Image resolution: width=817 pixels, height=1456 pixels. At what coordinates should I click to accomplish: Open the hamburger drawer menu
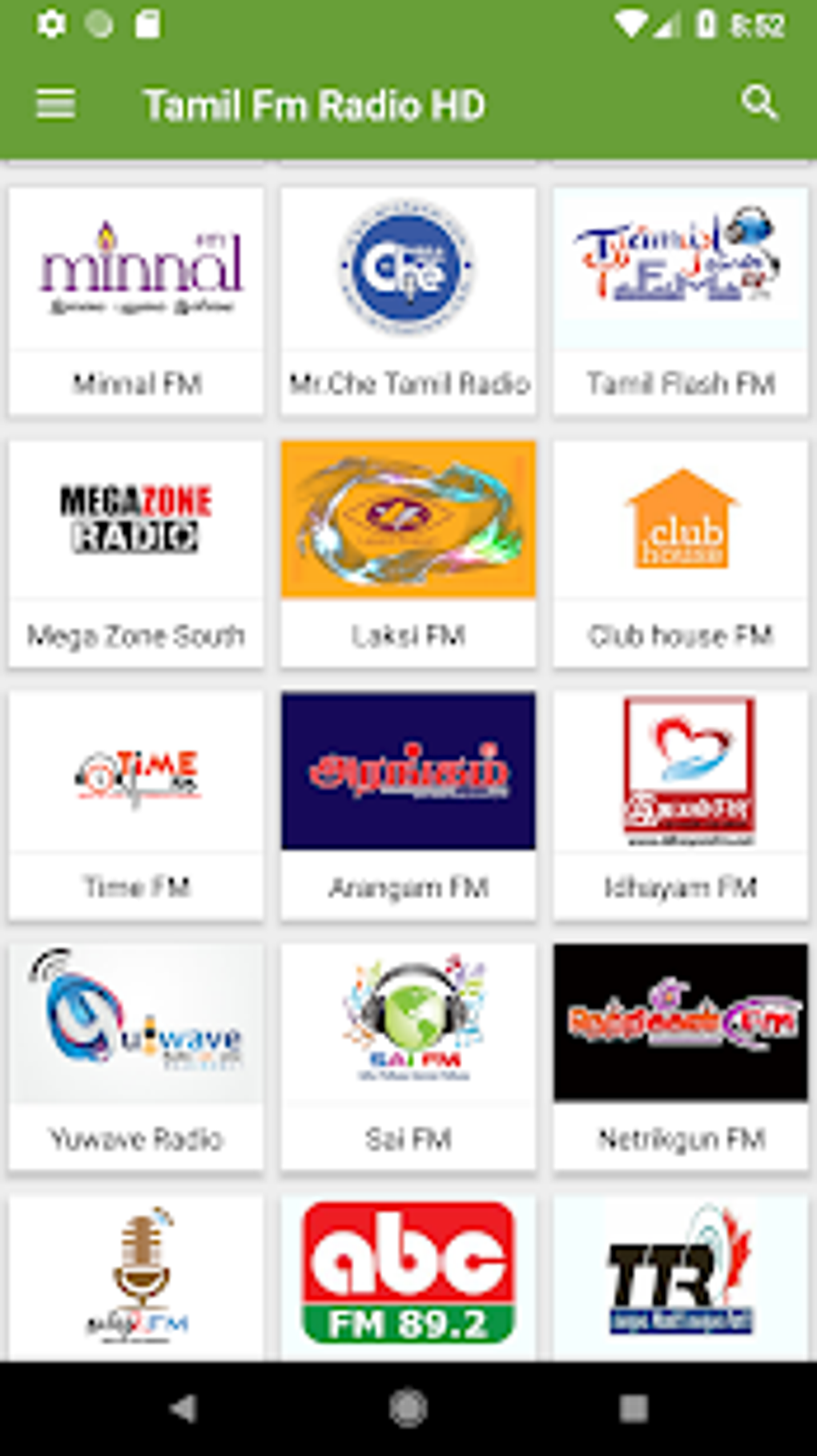pyautogui.click(x=55, y=104)
